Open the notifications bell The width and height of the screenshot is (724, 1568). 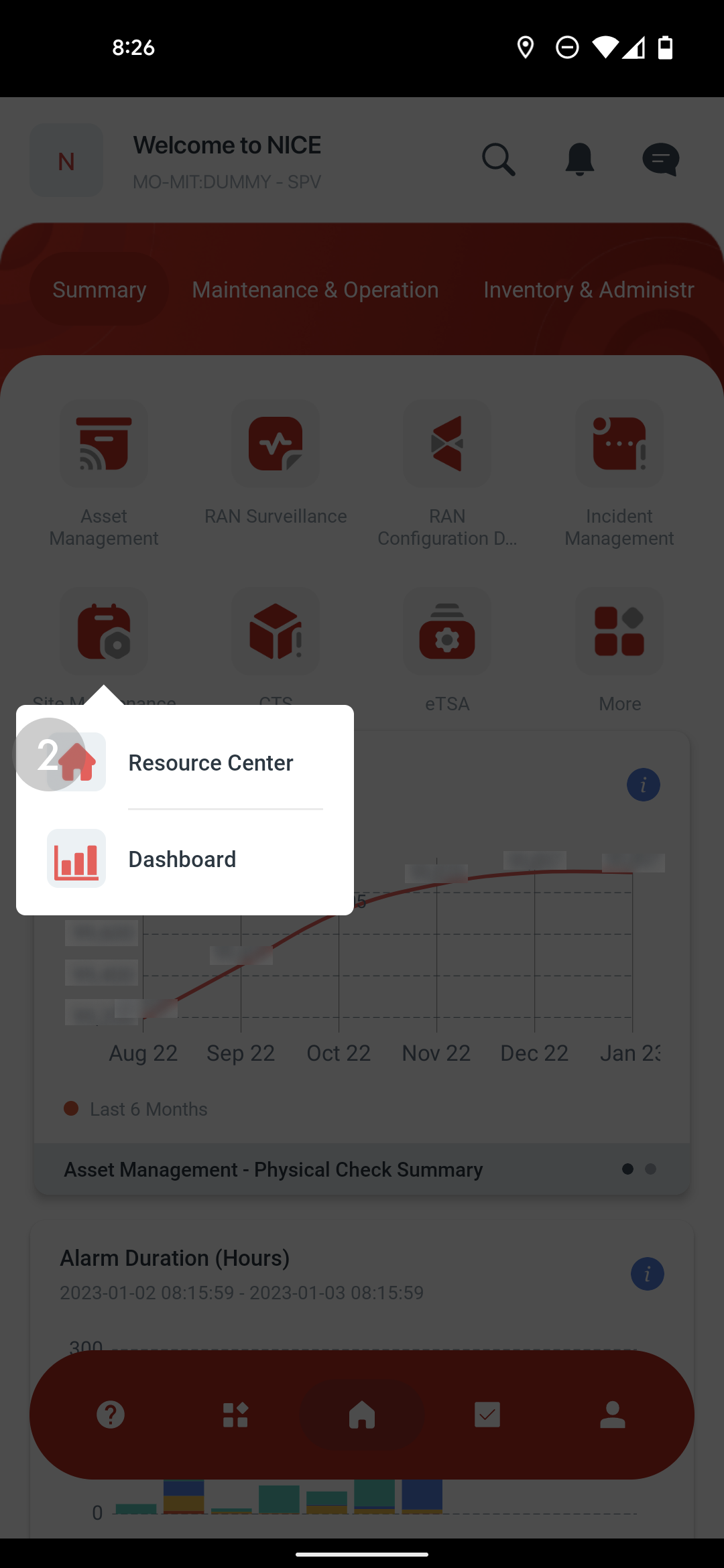(x=580, y=159)
